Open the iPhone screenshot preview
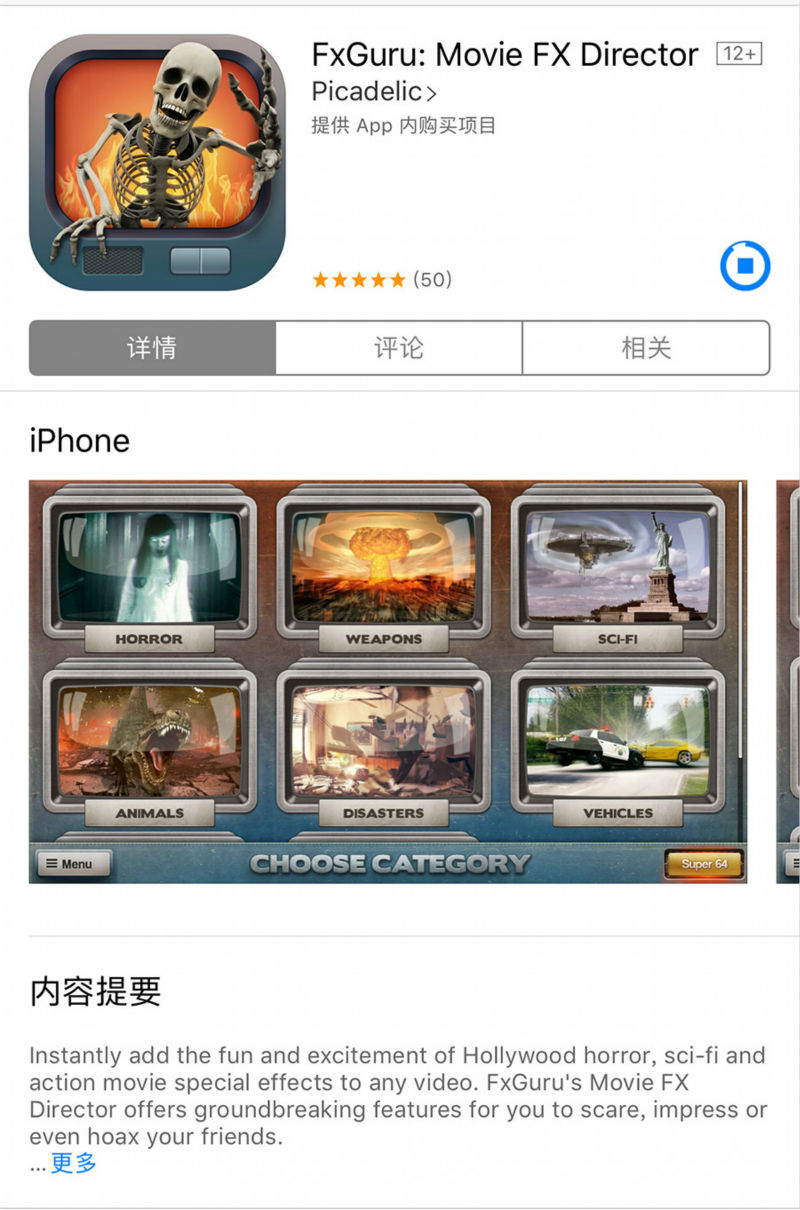 point(388,682)
